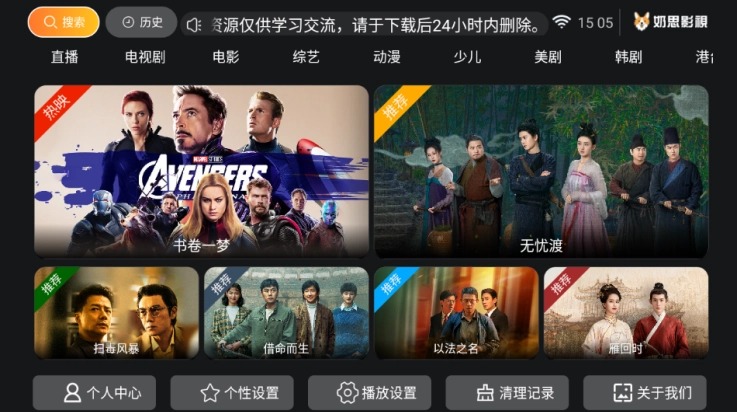Tap the 搜索 search button
The width and height of the screenshot is (737, 412).
click(63, 22)
